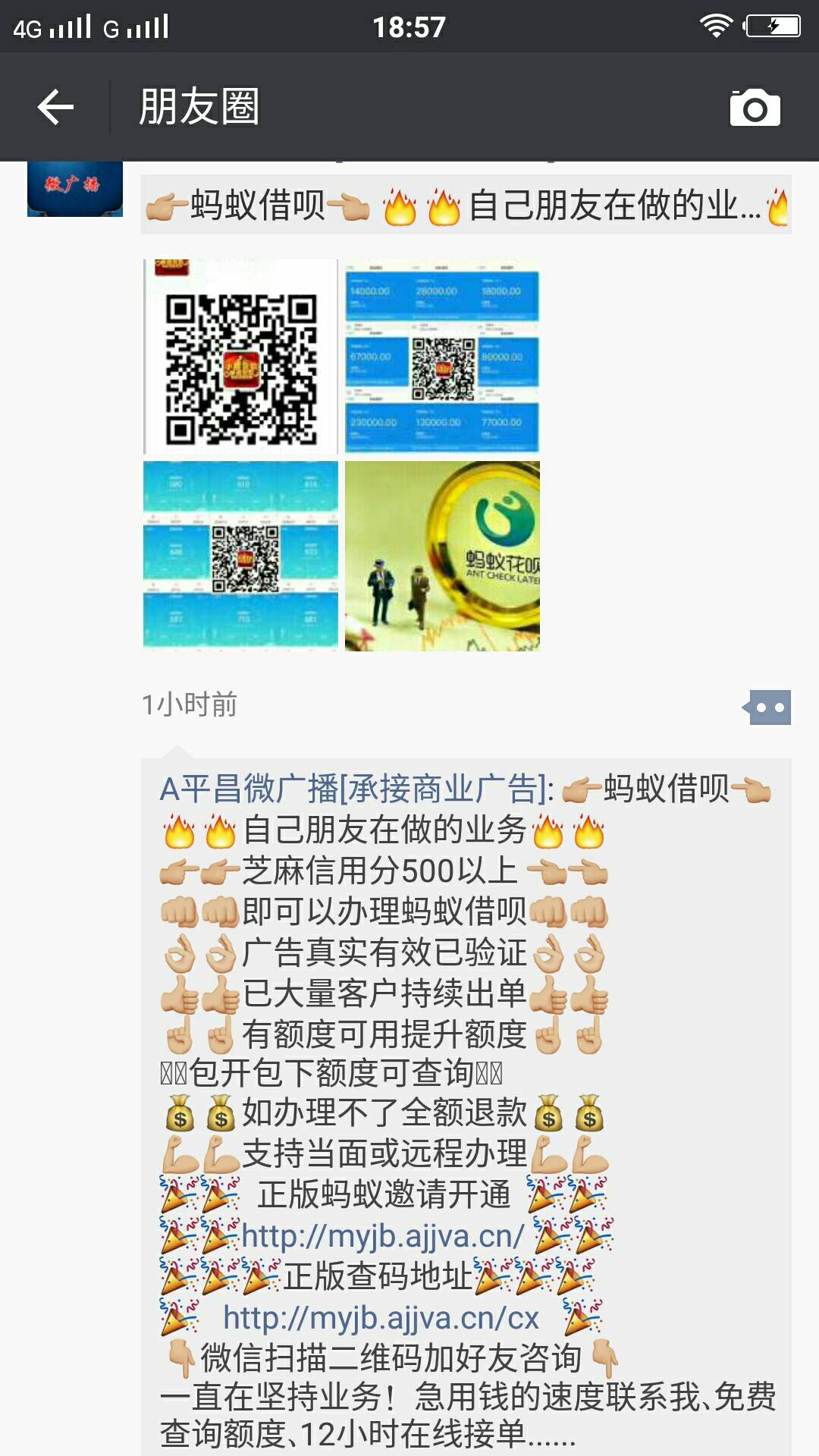Go back from the Moments feed
The height and width of the screenshot is (1456, 819).
tap(55, 107)
